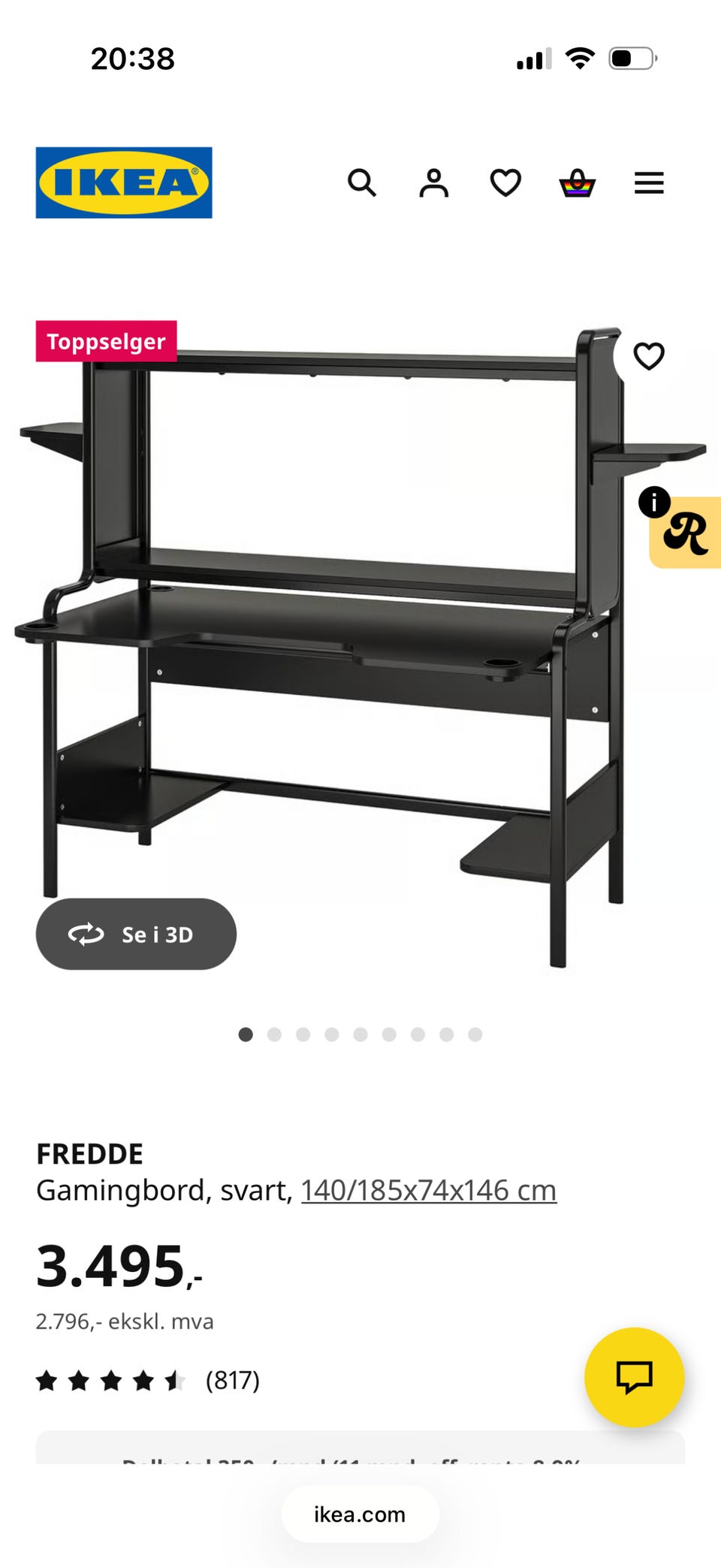This screenshot has height=1568, width=721.
Task: Tap the ikea.com address pill
Action: [360, 1514]
